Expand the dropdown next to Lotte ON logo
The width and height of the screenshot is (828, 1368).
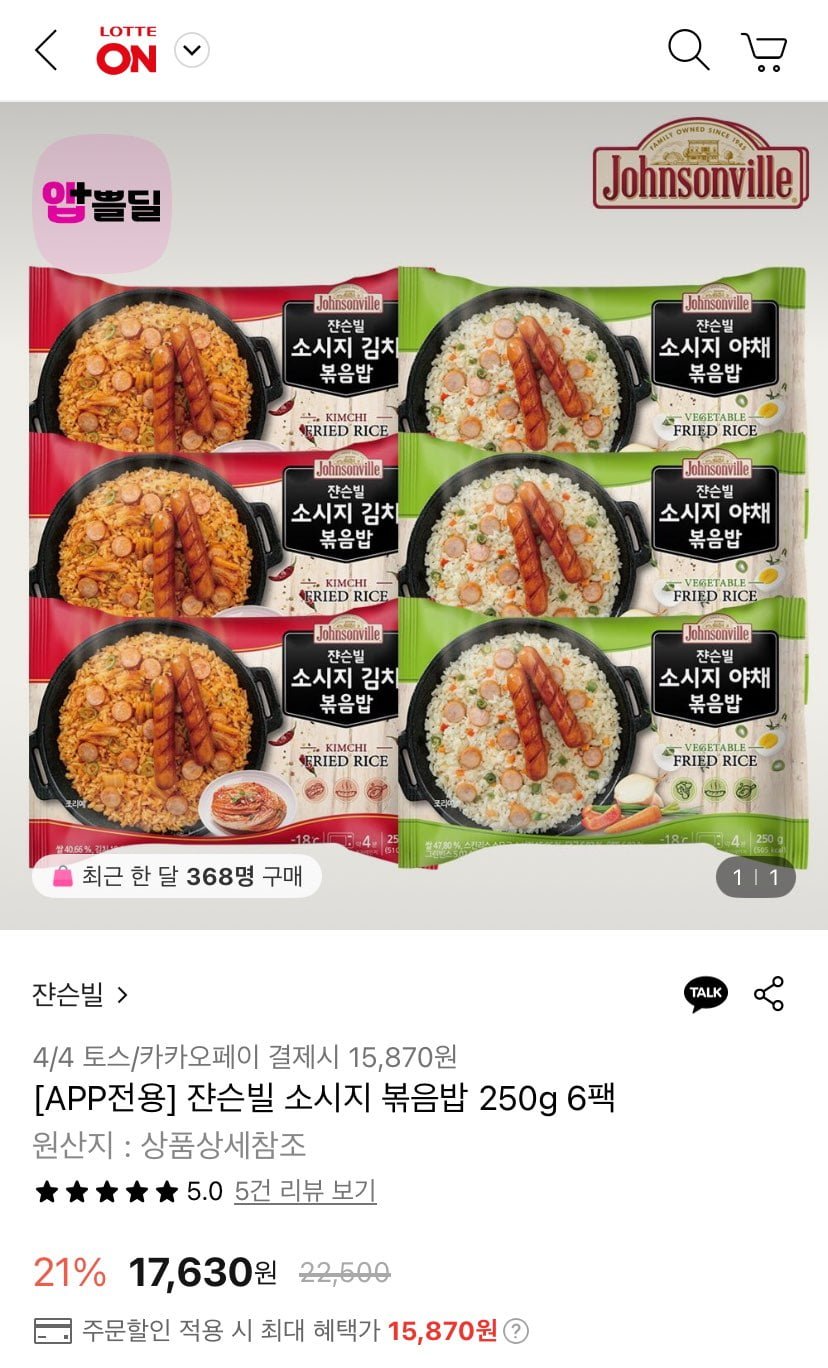(192, 50)
